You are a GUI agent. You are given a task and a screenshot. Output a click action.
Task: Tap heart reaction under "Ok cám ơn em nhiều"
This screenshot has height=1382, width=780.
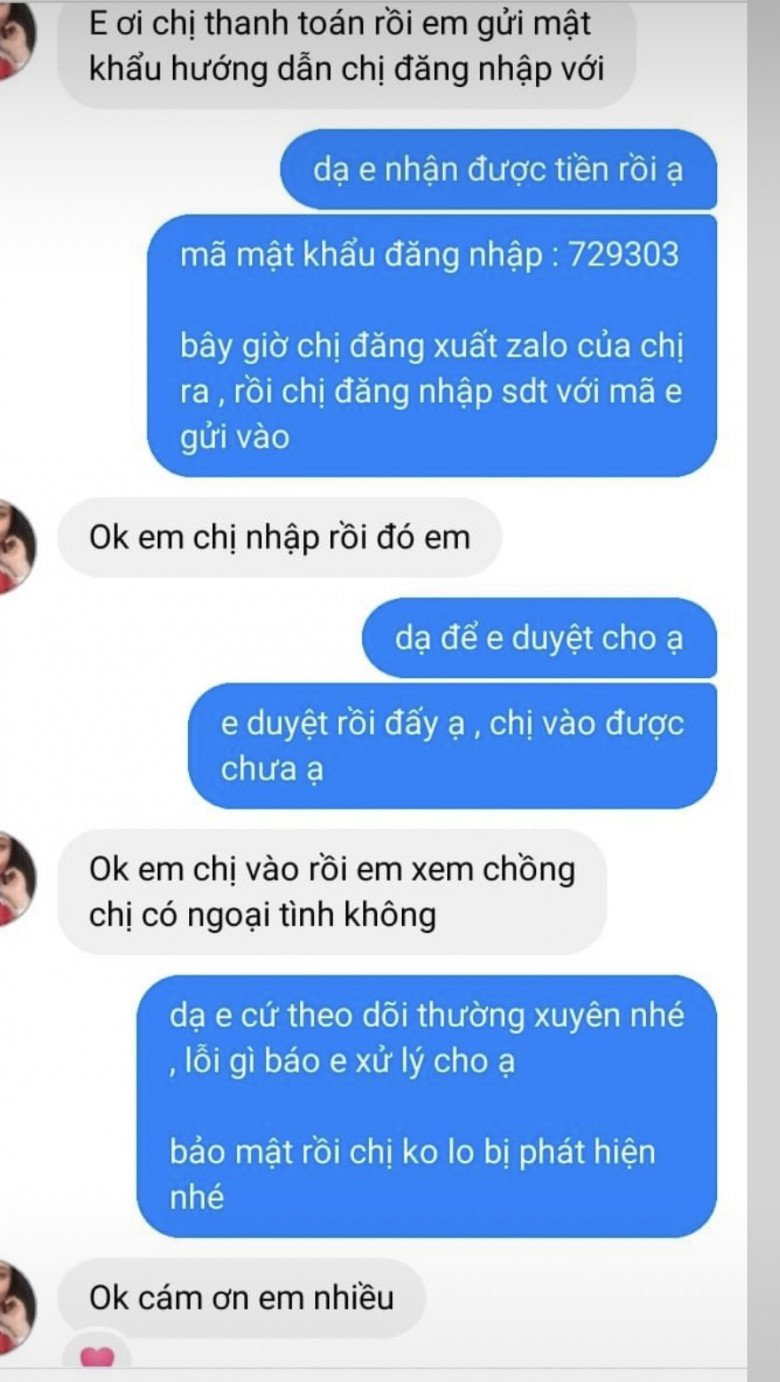coord(96,1357)
